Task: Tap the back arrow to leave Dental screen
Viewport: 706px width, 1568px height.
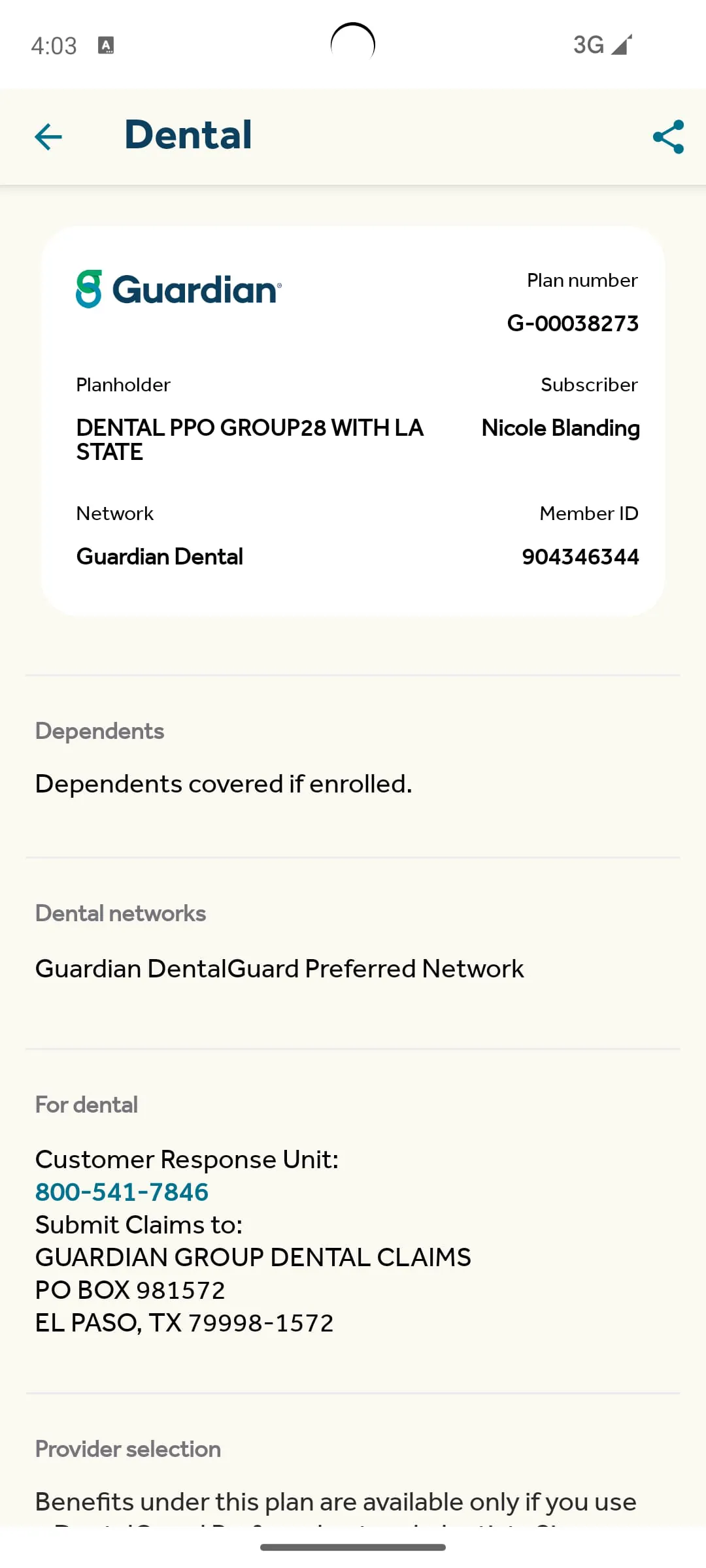Action: click(x=48, y=136)
